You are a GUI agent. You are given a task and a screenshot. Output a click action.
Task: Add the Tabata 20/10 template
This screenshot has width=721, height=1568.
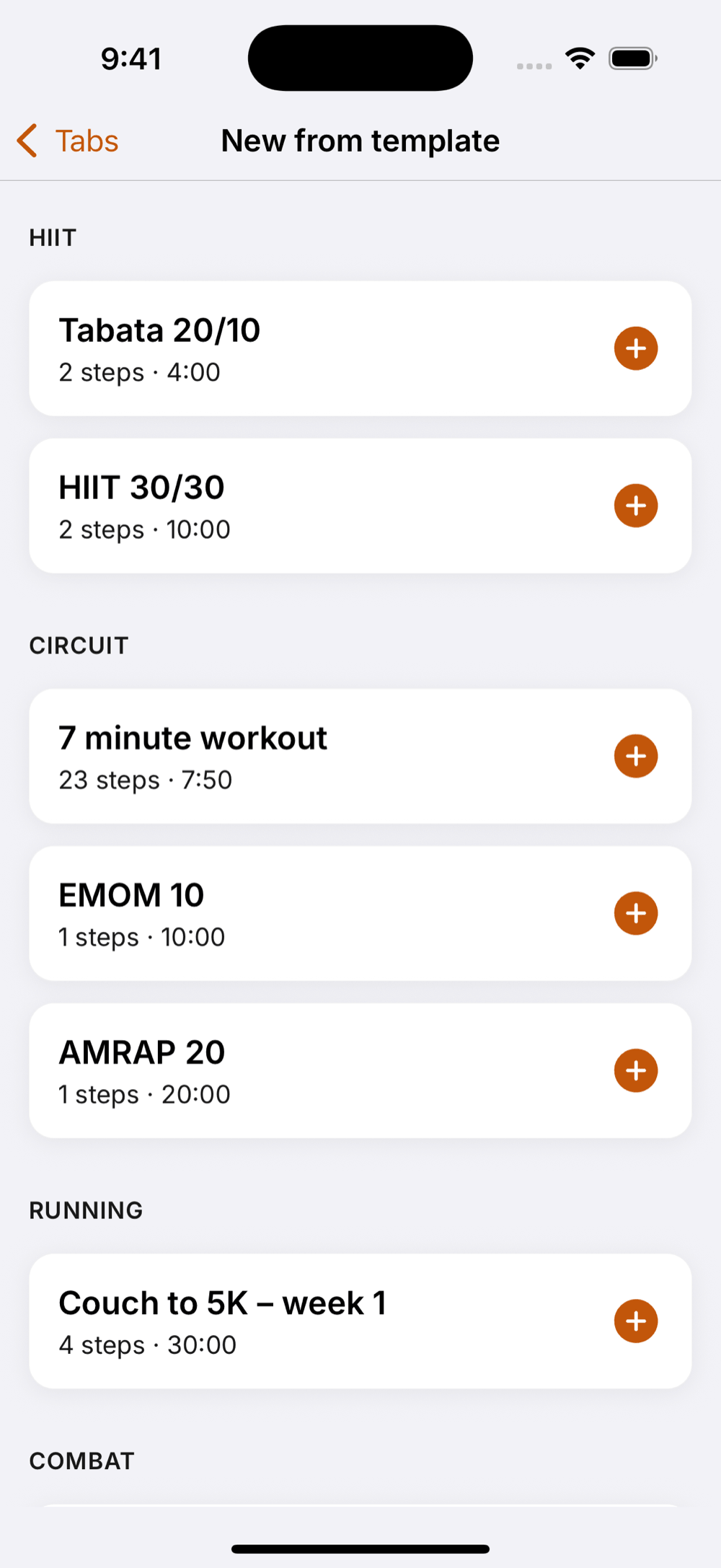pyautogui.click(x=636, y=348)
